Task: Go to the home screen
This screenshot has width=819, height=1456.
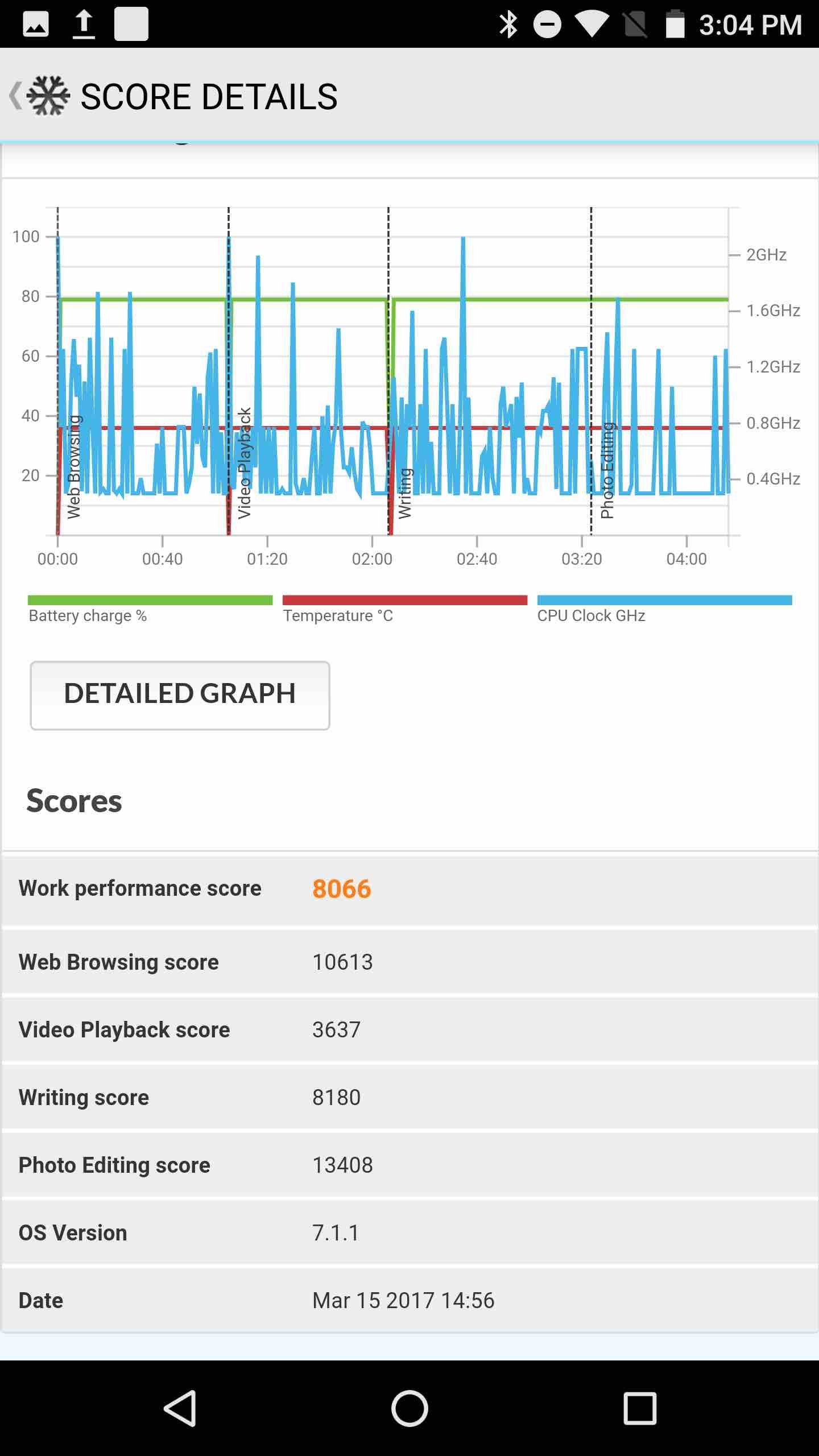Action: point(409,1408)
